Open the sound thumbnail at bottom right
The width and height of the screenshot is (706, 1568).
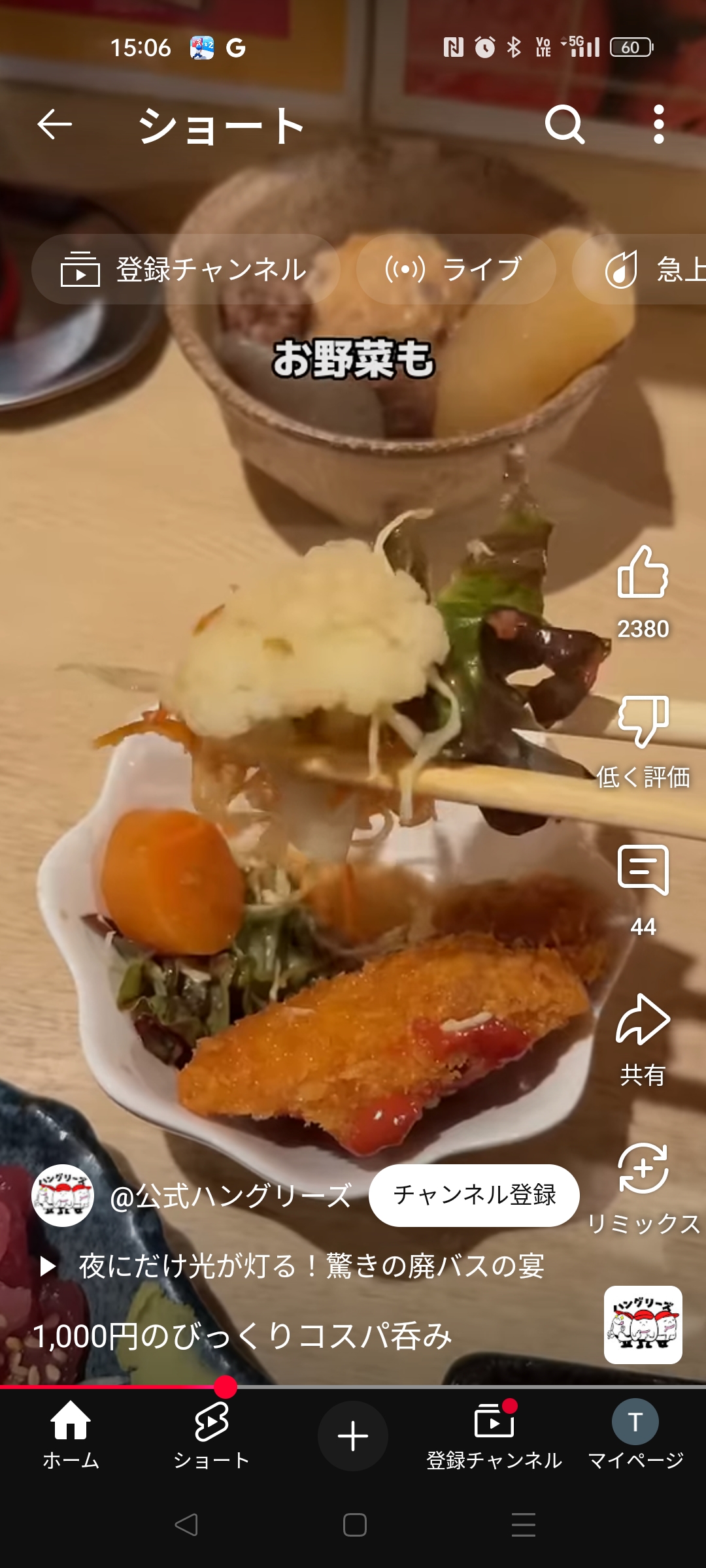click(643, 1324)
